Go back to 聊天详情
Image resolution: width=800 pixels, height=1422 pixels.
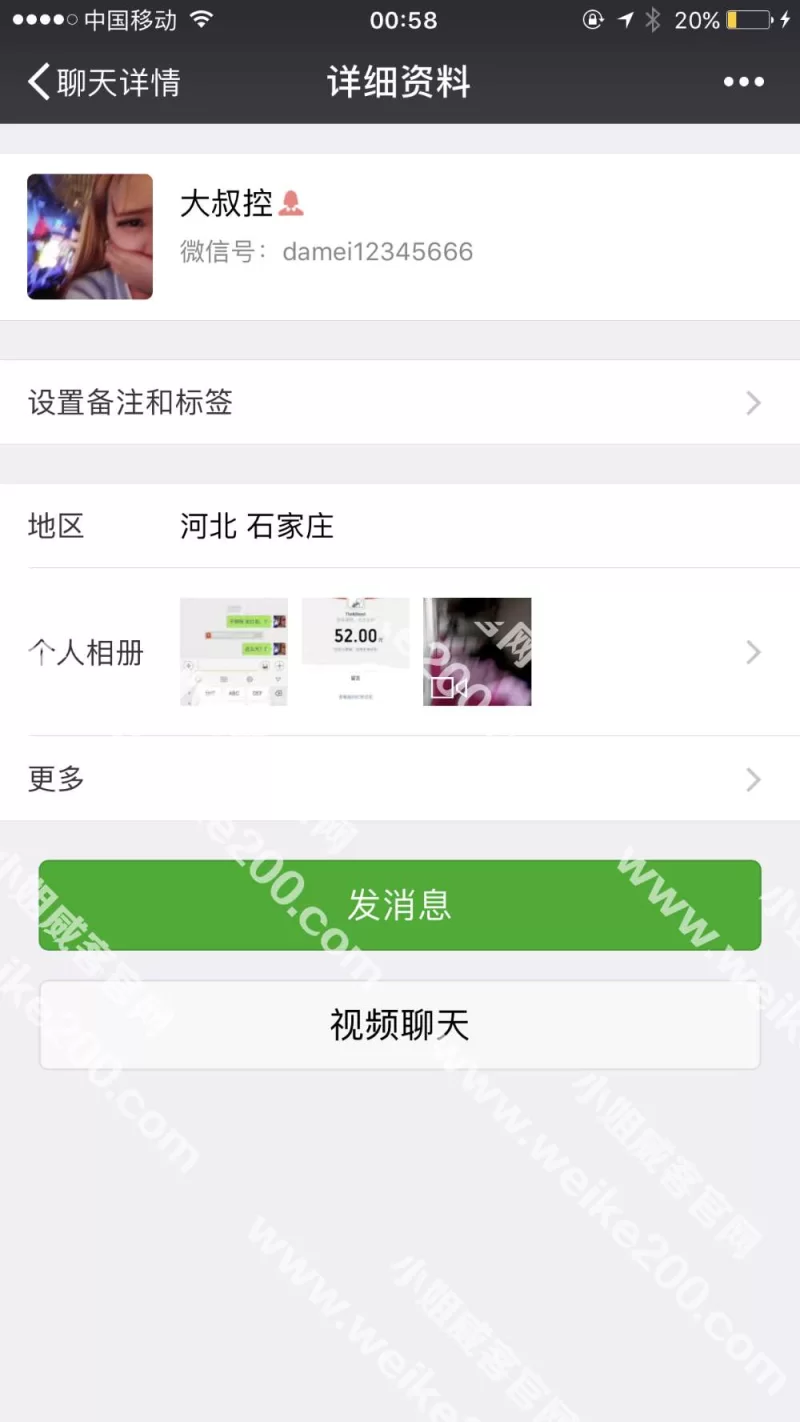click(x=104, y=82)
